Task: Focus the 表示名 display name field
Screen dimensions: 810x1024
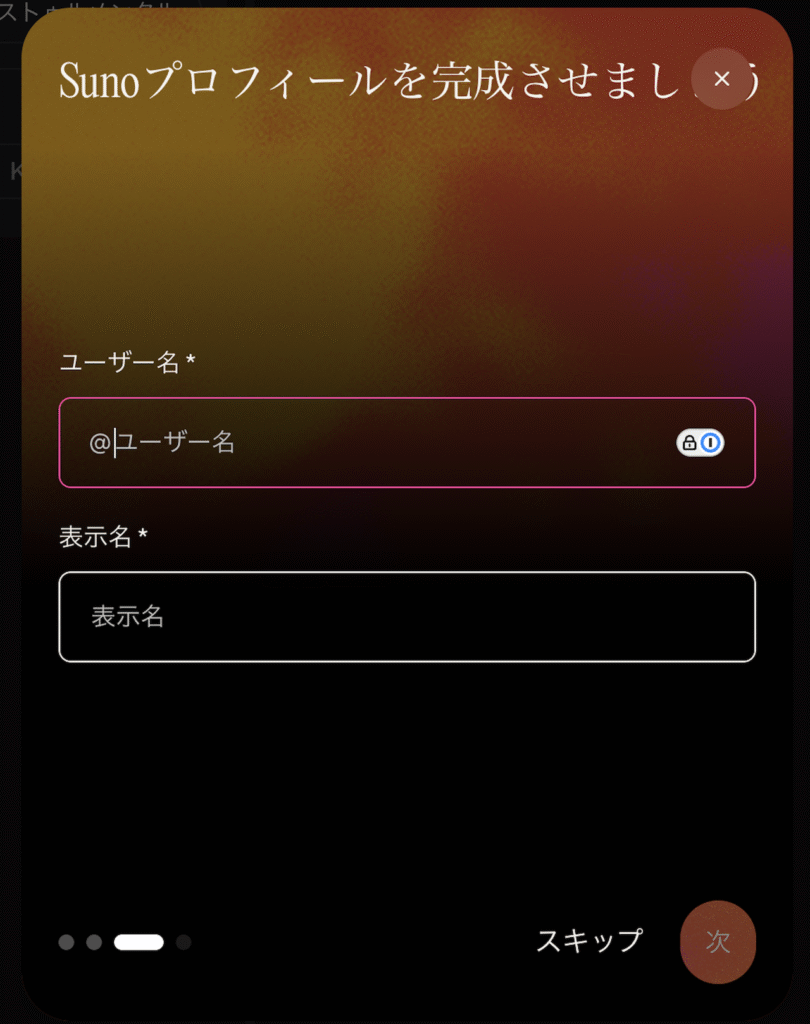Action: pyautogui.click(x=406, y=617)
